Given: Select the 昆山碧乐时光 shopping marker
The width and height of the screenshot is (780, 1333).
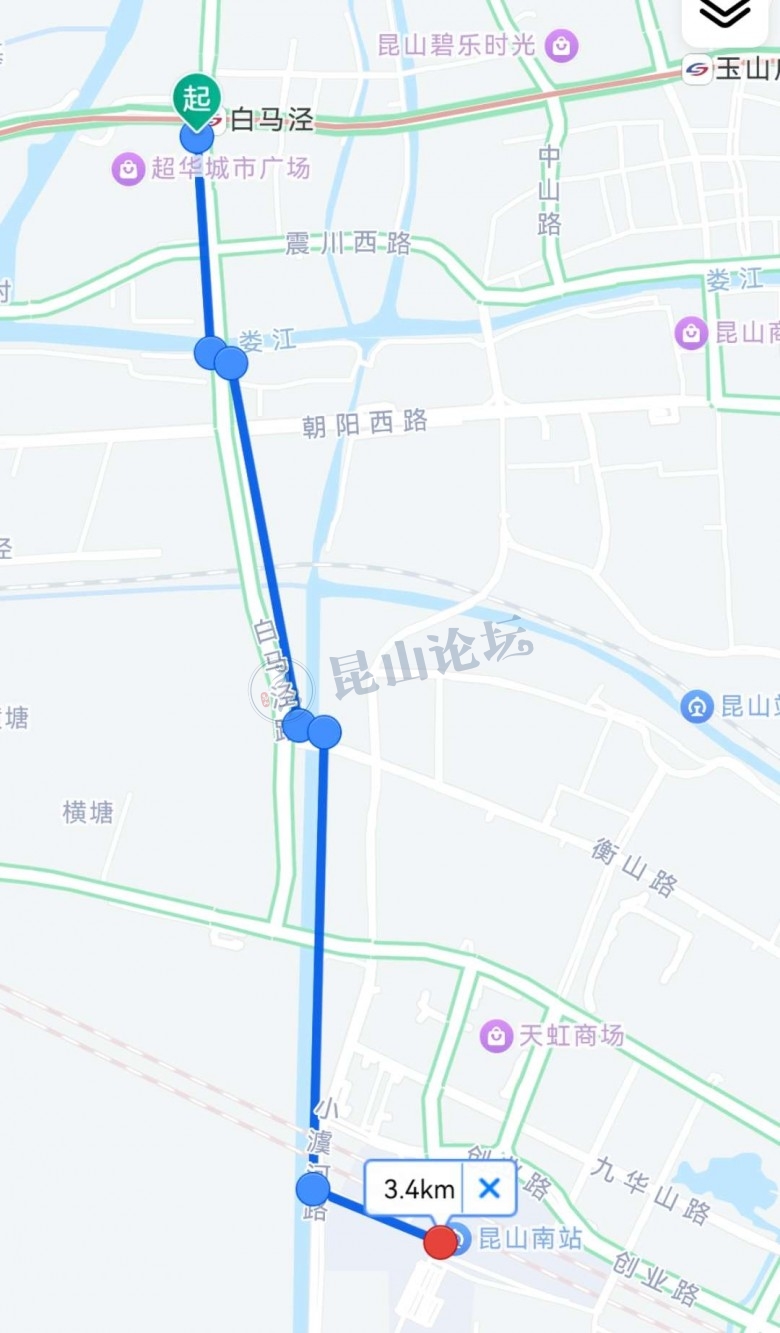Looking at the screenshot, I should tap(563, 46).
